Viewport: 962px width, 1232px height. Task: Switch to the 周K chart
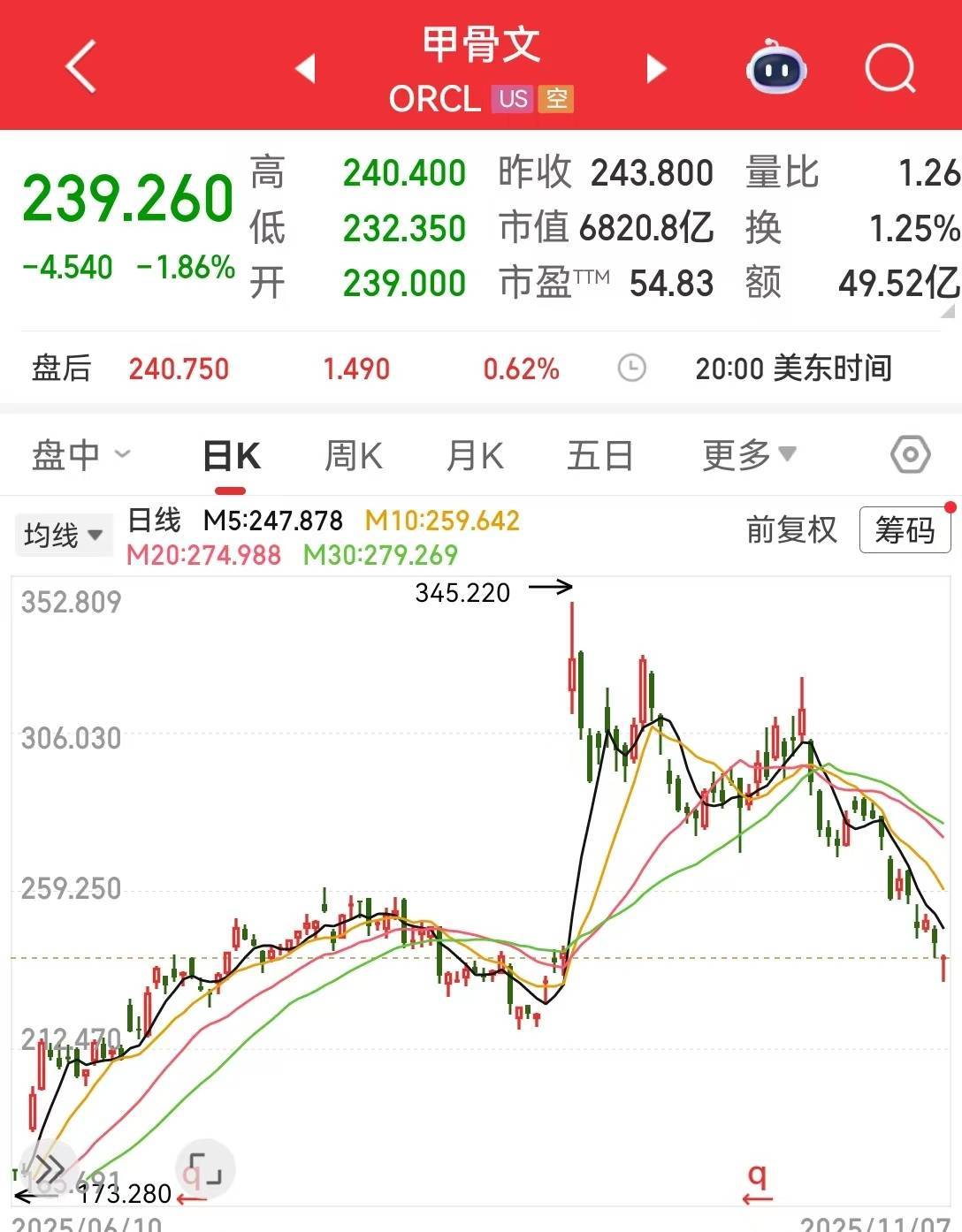353,456
